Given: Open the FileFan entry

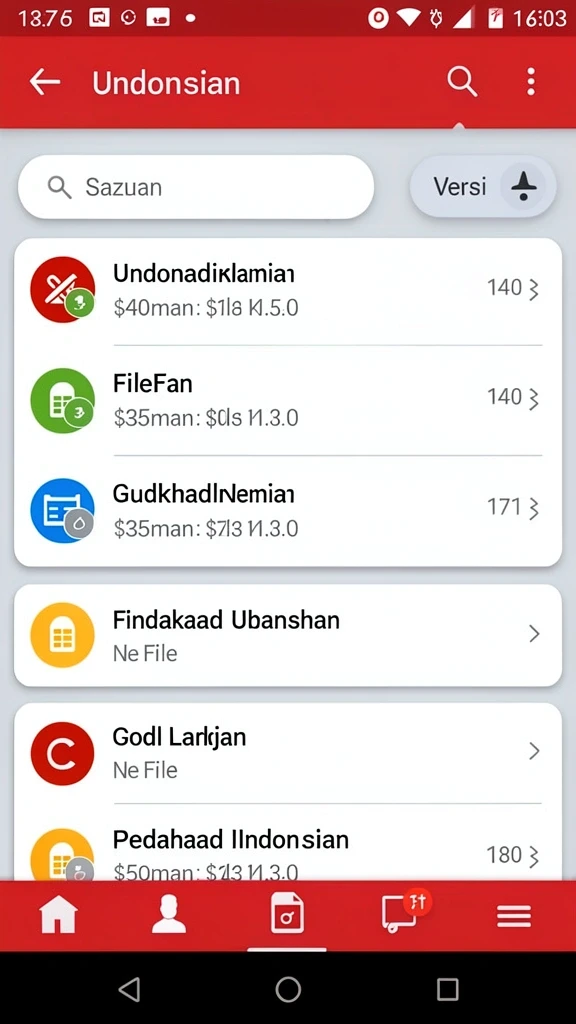Looking at the screenshot, I should (x=288, y=400).
